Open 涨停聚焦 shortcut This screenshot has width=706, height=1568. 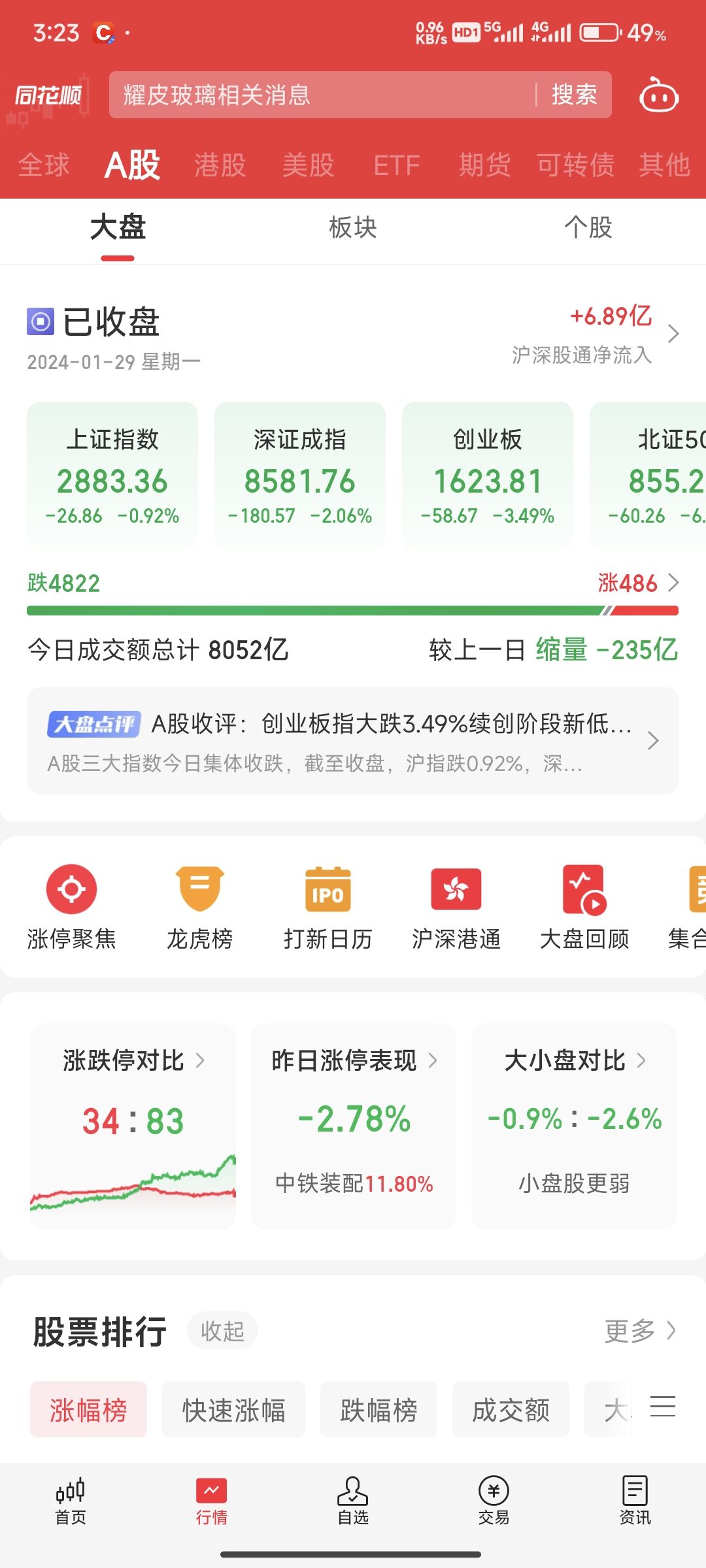tap(72, 907)
